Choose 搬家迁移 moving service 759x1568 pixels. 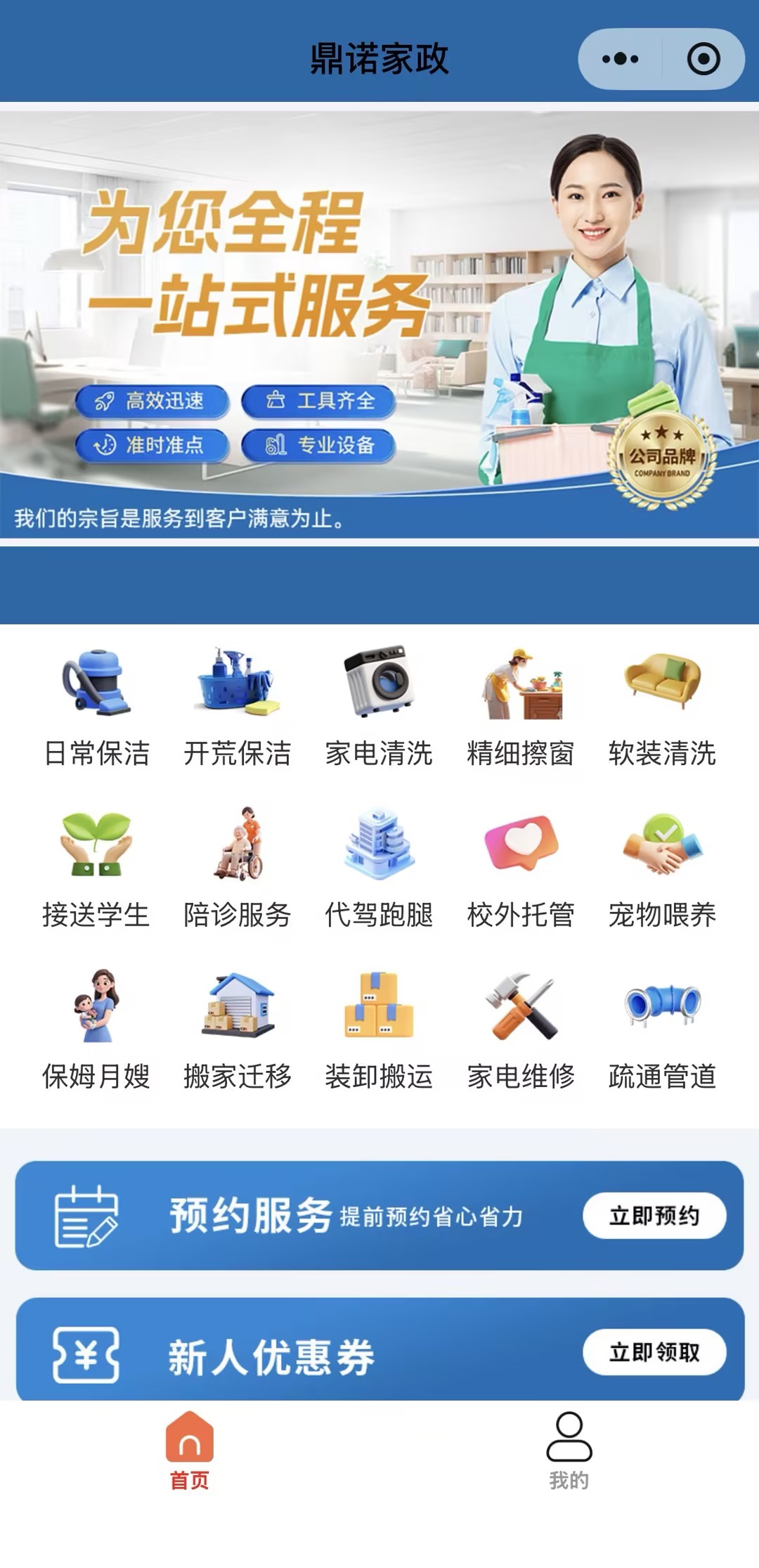pyautogui.click(x=238, y=1030)
